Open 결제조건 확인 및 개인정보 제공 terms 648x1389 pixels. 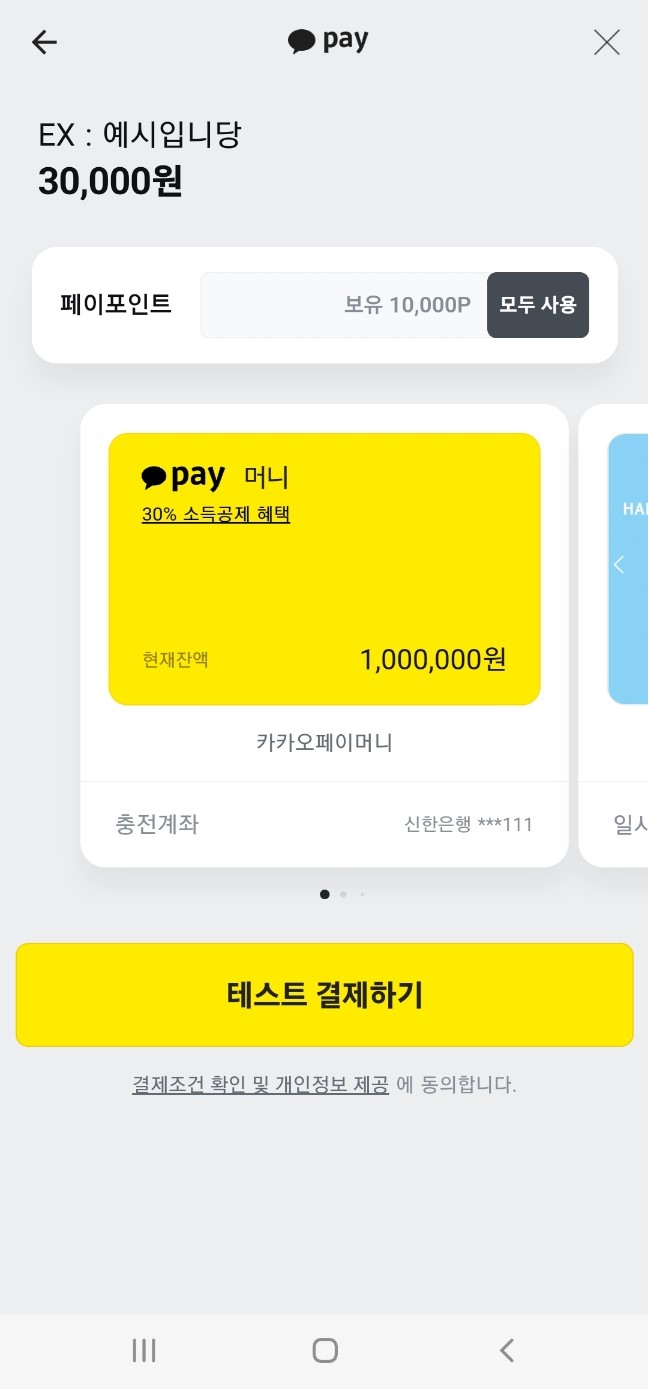point(260,1084)
